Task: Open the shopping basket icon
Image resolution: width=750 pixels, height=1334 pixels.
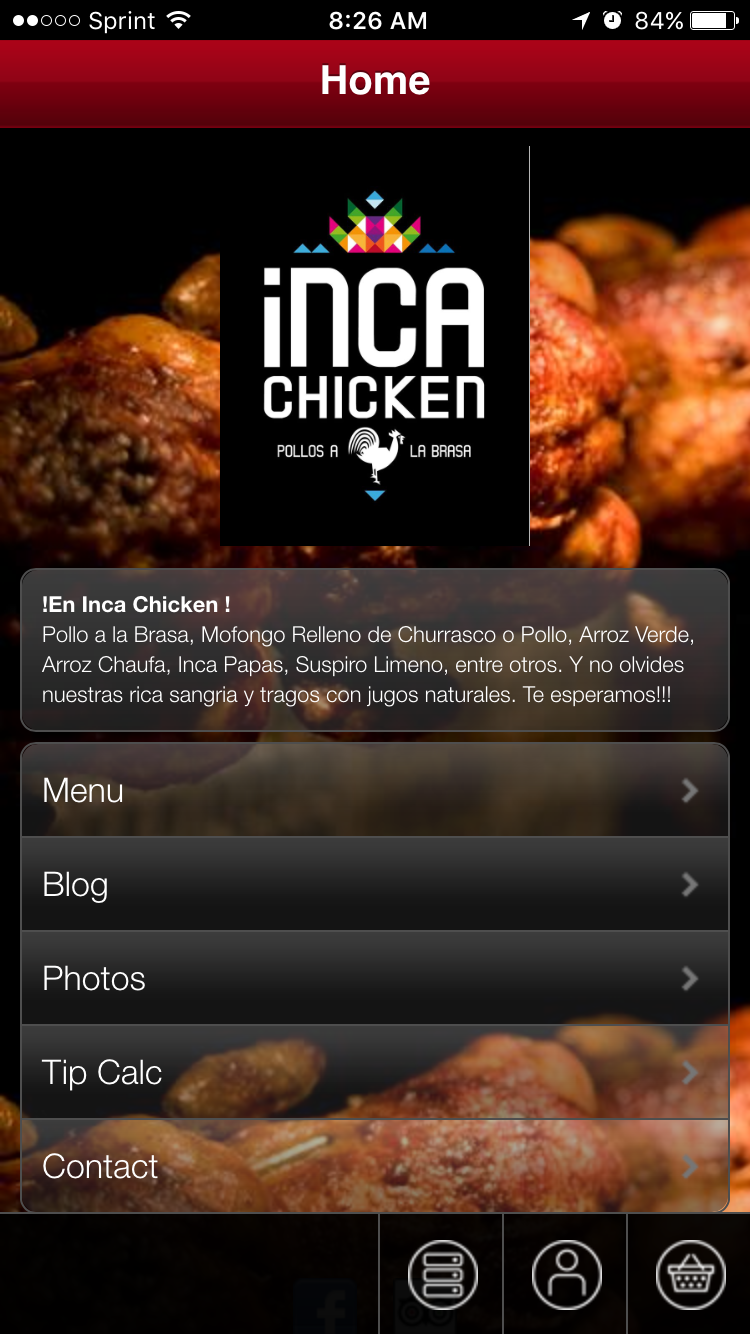Action: tap(690, 1275)
